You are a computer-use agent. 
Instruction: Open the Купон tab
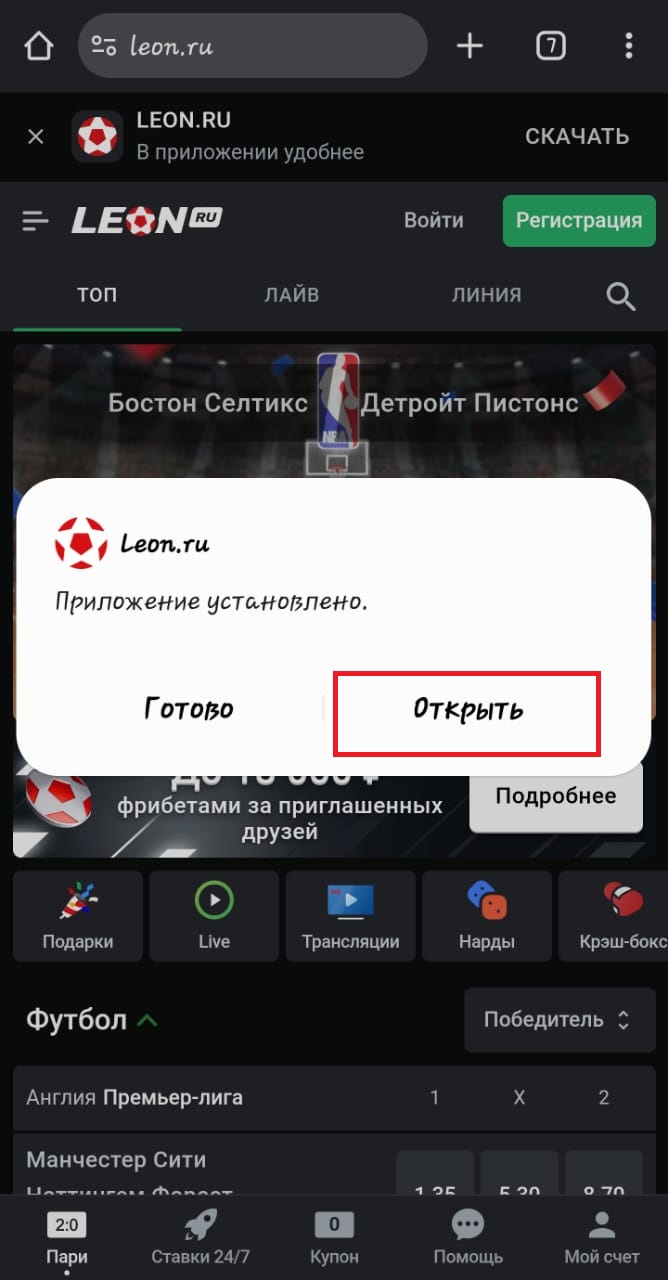[334, 1237]
